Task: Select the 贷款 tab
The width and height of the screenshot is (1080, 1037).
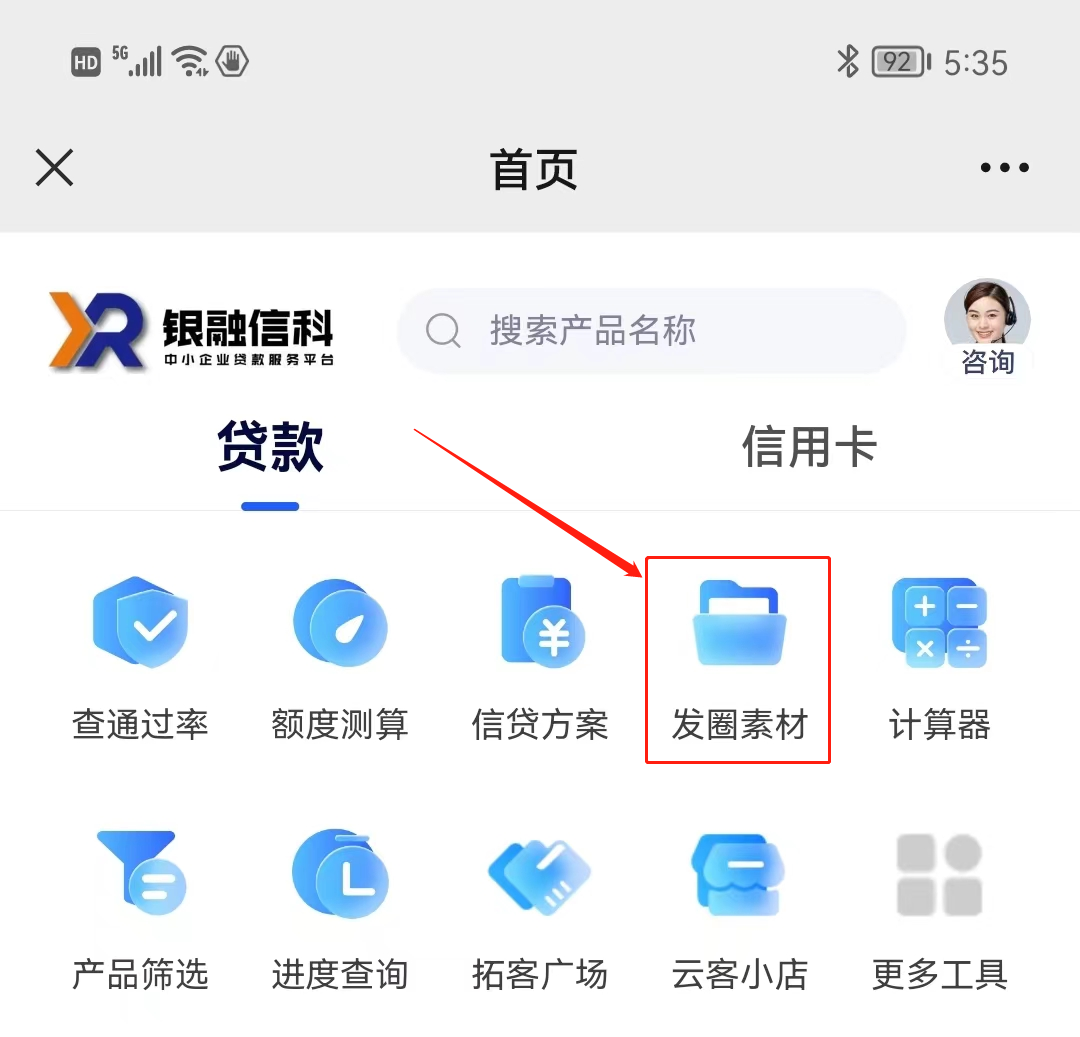Action: point(270,446)
